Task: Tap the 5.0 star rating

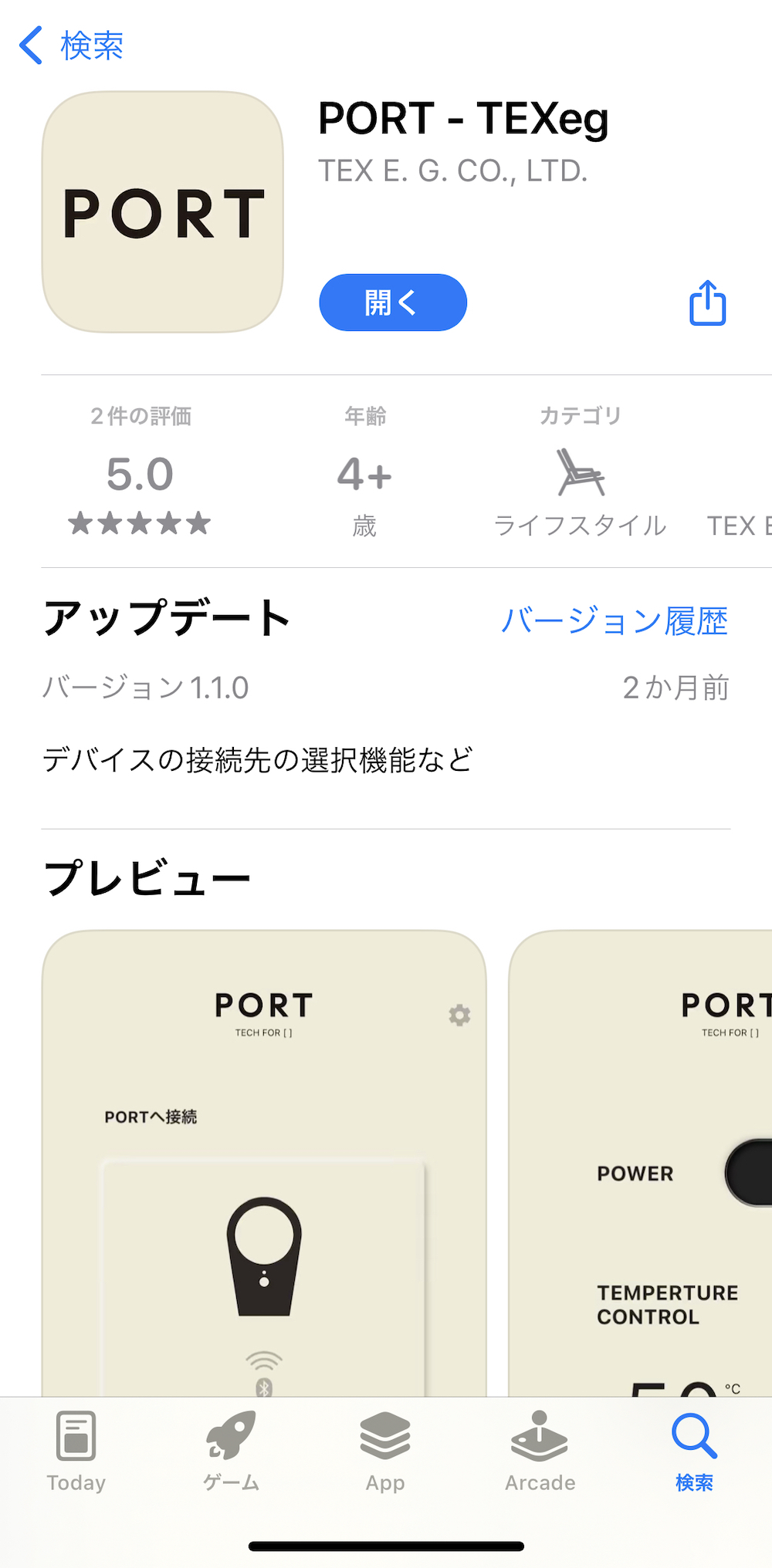Action: [x=141, y=473]
